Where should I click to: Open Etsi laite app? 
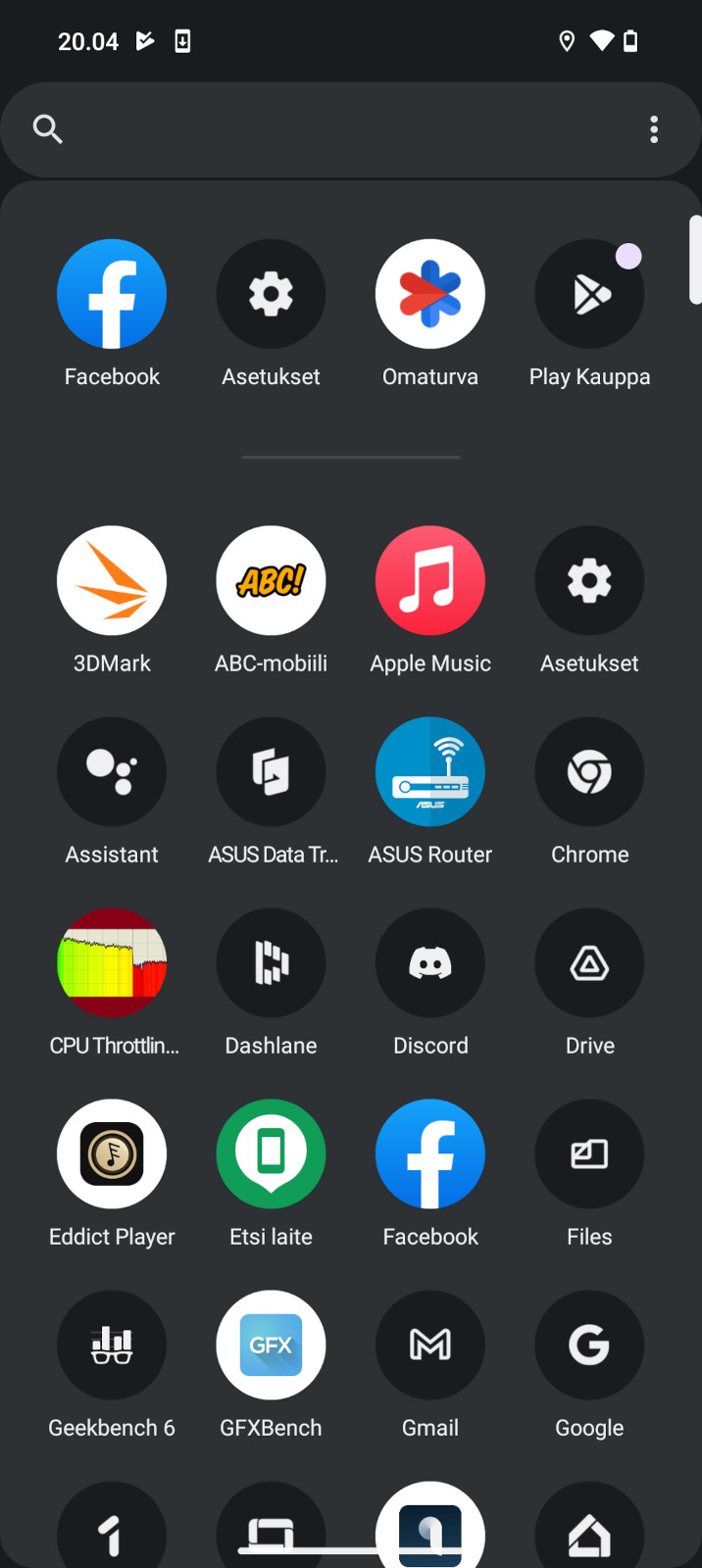[271, 1154]
